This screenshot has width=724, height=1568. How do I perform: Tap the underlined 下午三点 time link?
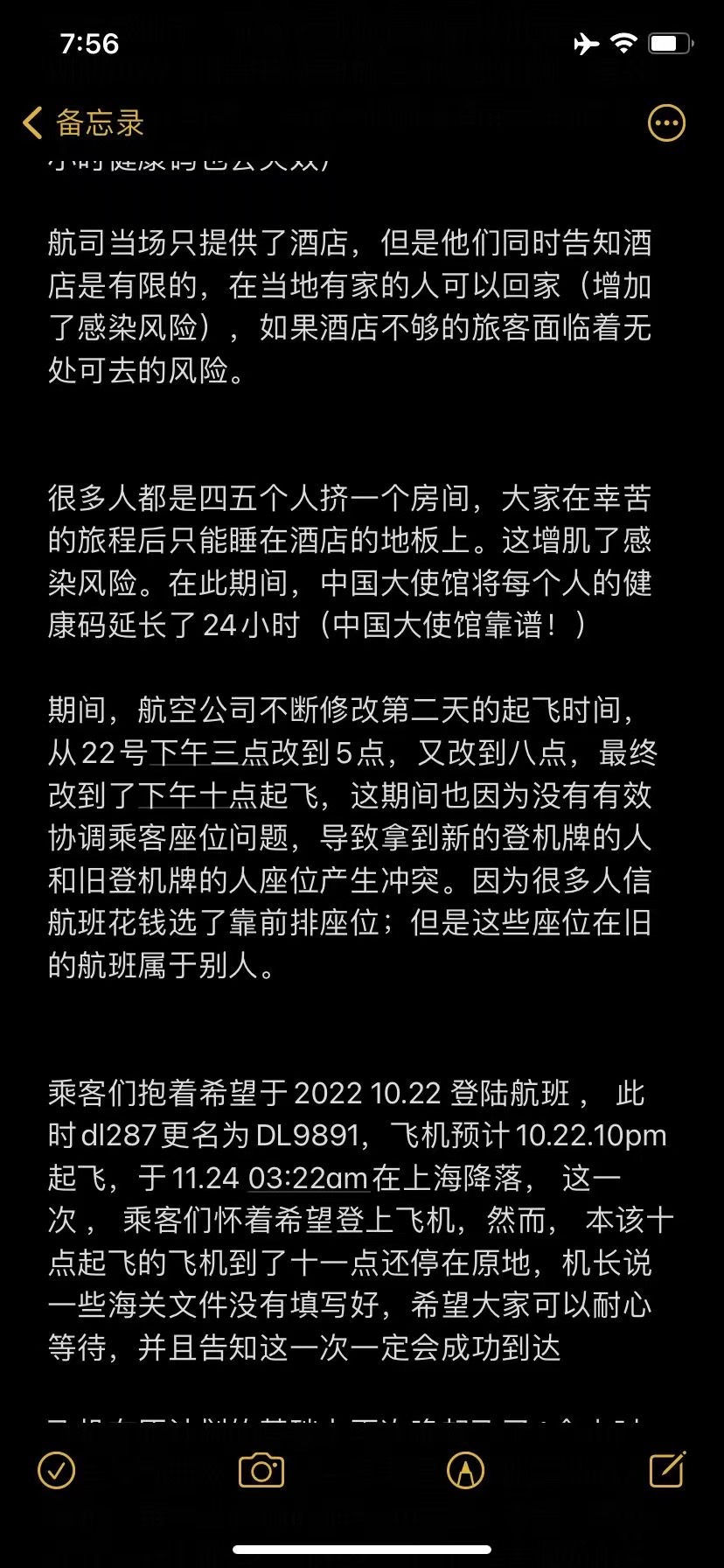point(208,752)
